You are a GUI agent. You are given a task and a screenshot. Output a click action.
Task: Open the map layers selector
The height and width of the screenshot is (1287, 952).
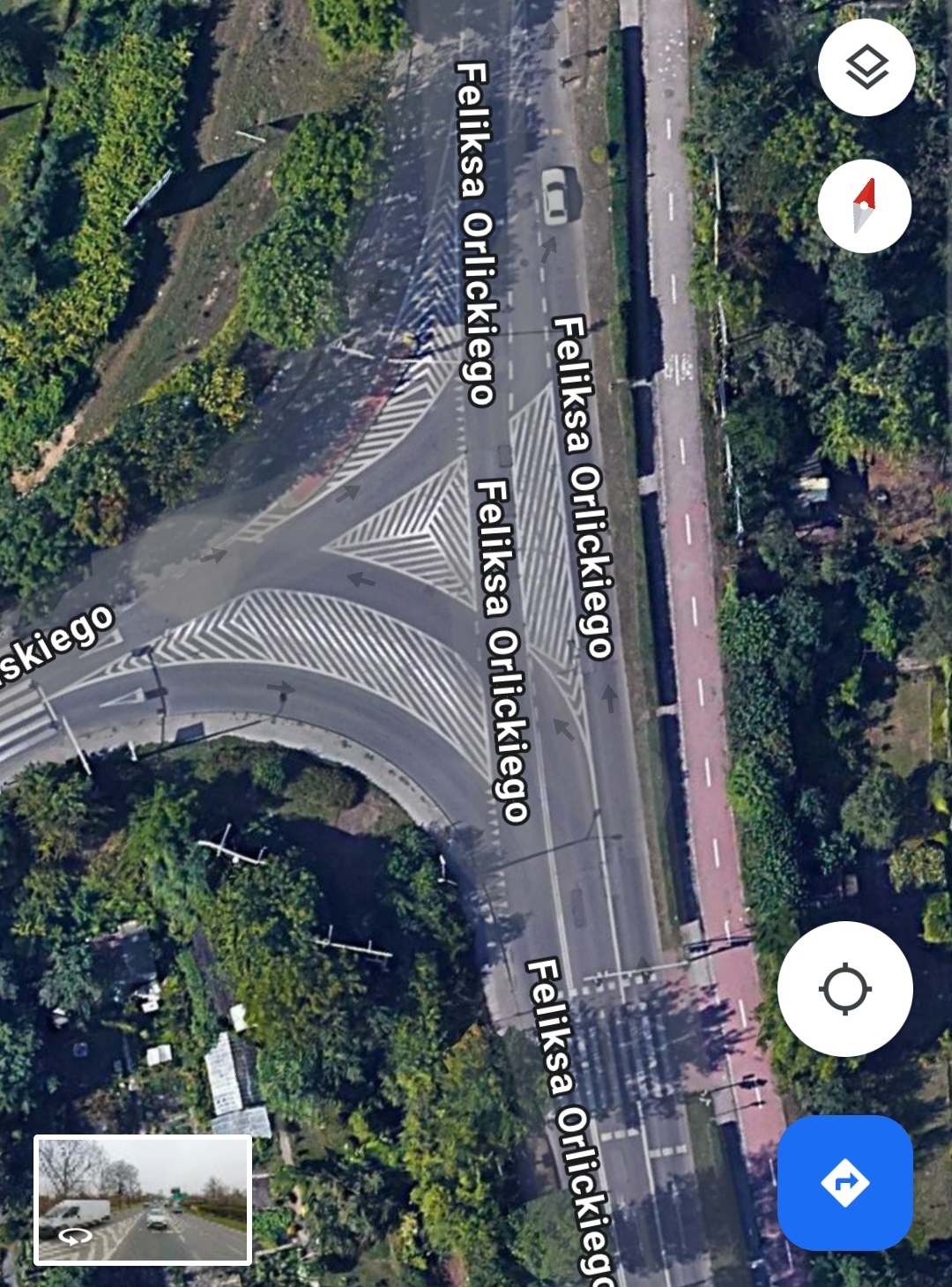[866, 67]
